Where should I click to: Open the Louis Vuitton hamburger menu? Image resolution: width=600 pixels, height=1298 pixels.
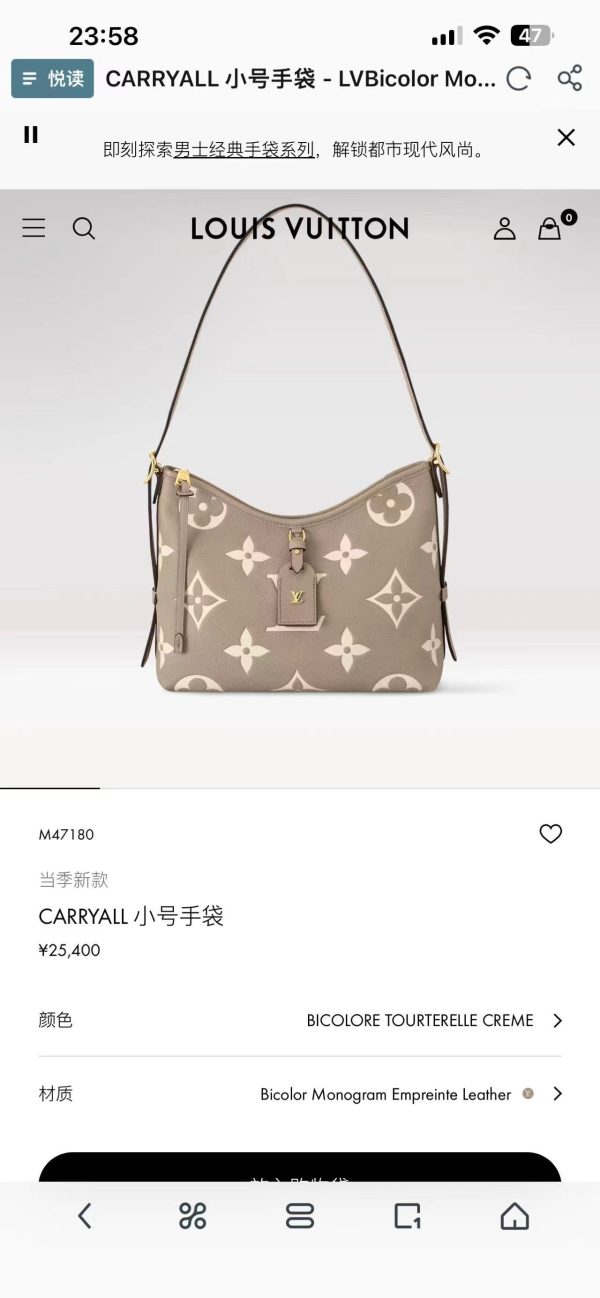tap(34, 228)
